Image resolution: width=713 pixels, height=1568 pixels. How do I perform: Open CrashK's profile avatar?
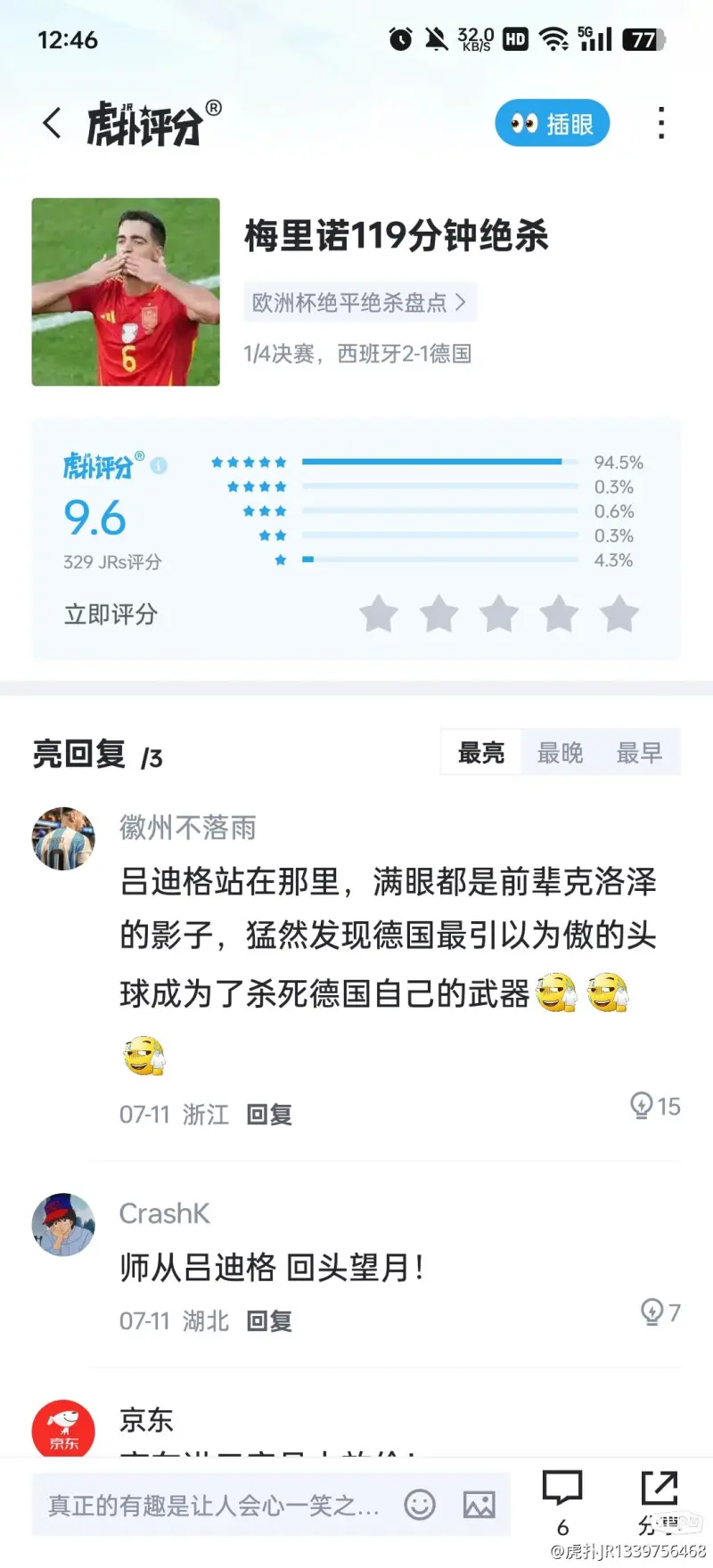(63, 1224)
